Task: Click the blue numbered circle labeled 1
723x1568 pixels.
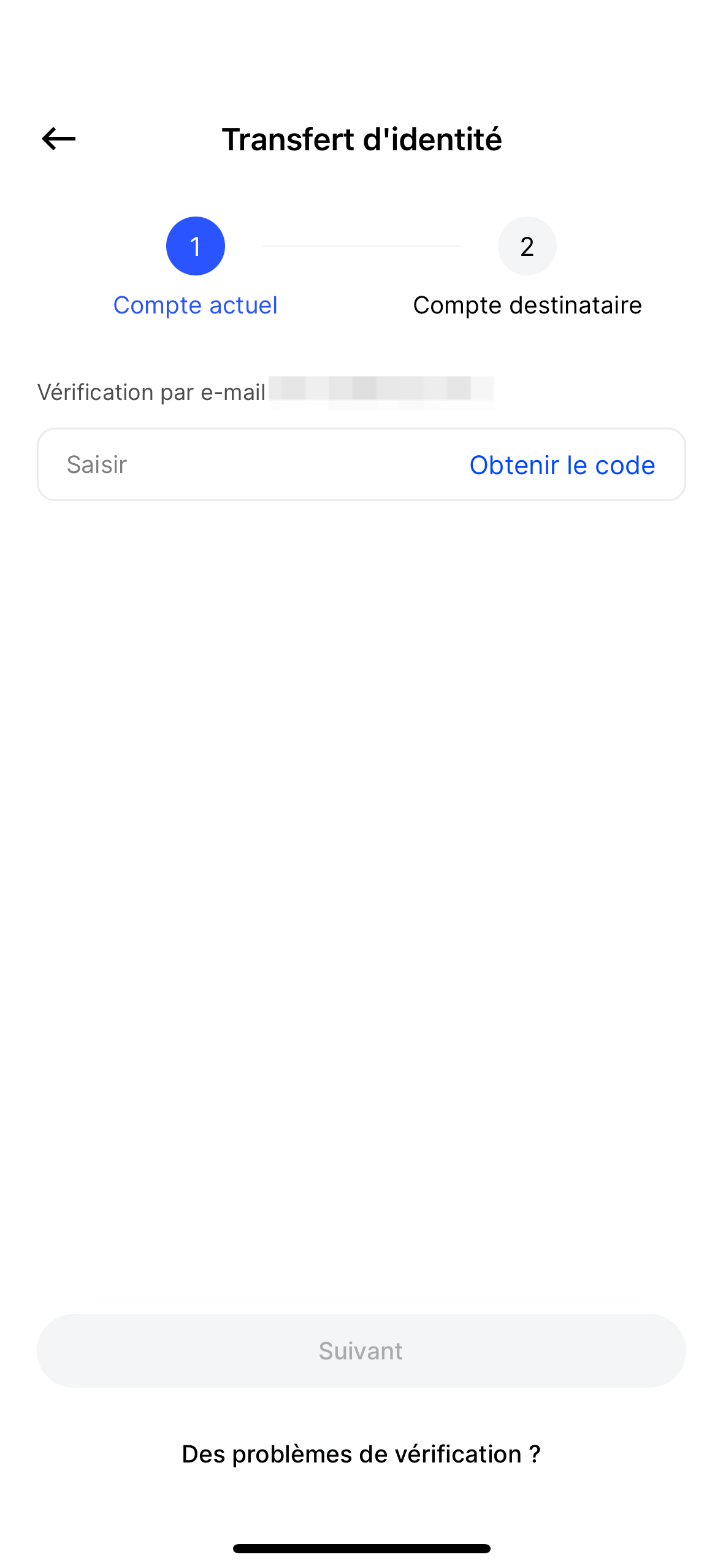Action: (195, 245)
